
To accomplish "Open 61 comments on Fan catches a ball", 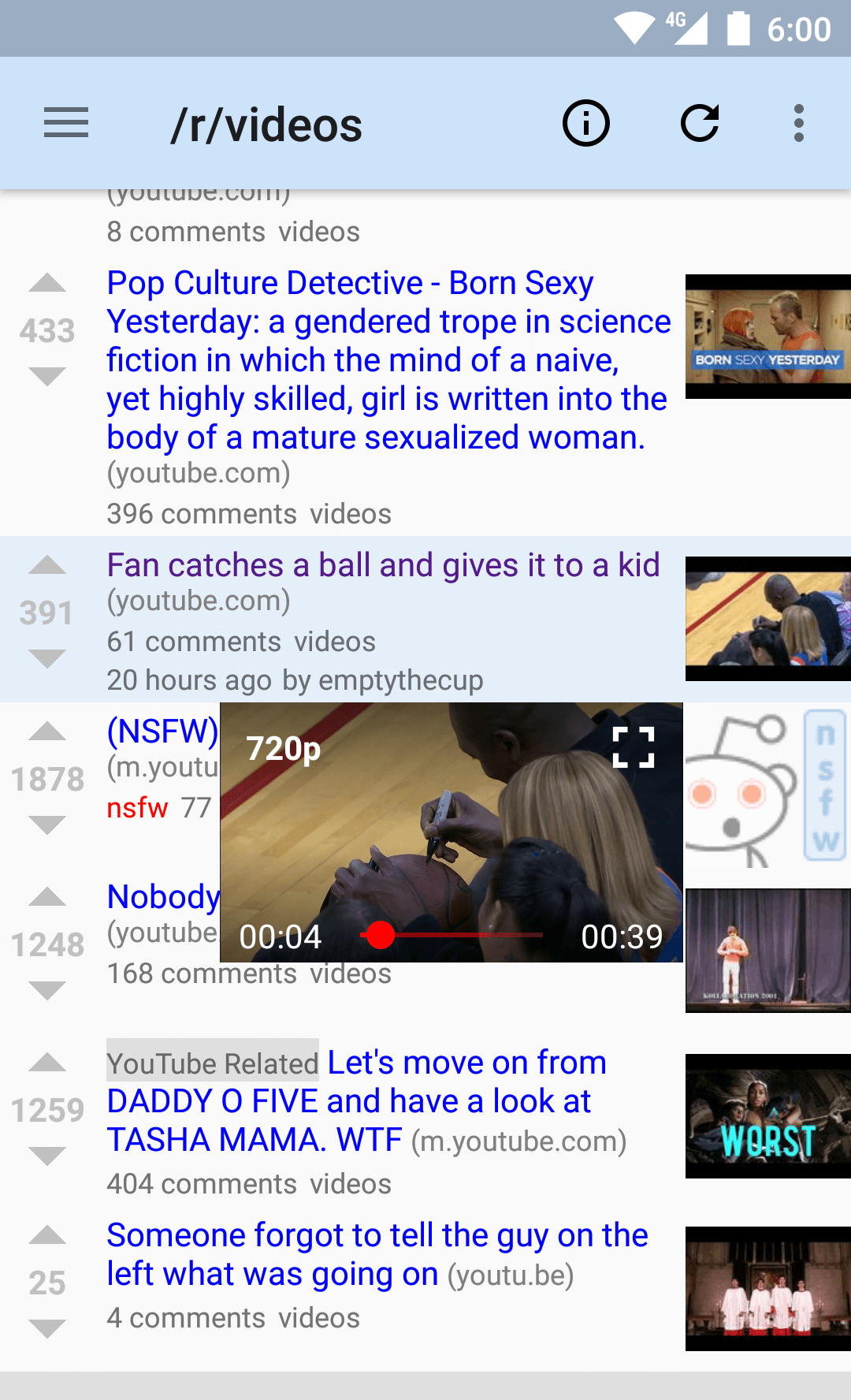I will pos(194,642).
